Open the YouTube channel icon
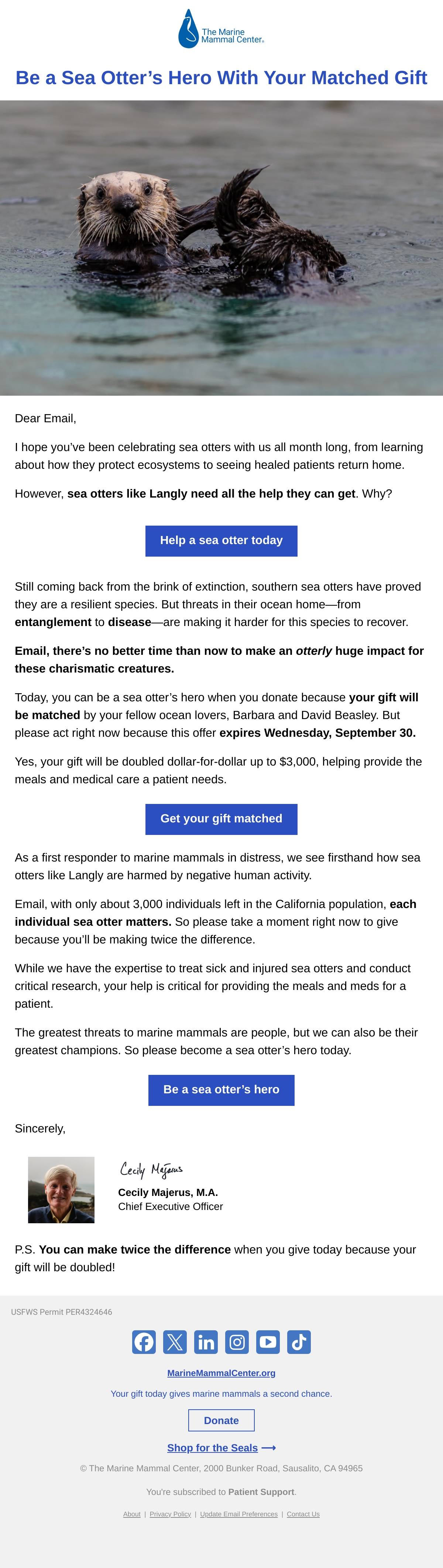 pos(268,1342)
